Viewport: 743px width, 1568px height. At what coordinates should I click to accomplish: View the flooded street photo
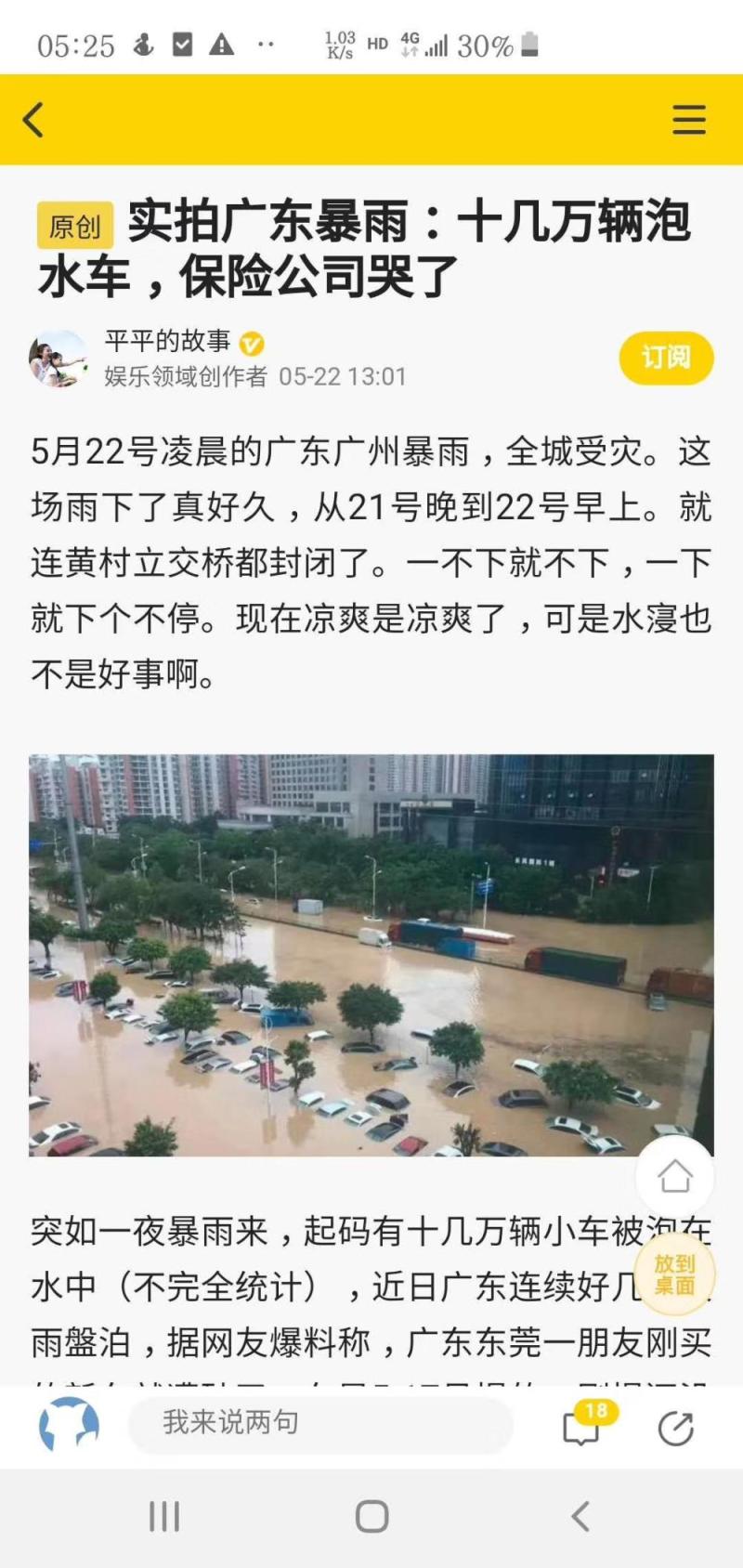pyautogui.click(x=371, y=954)
